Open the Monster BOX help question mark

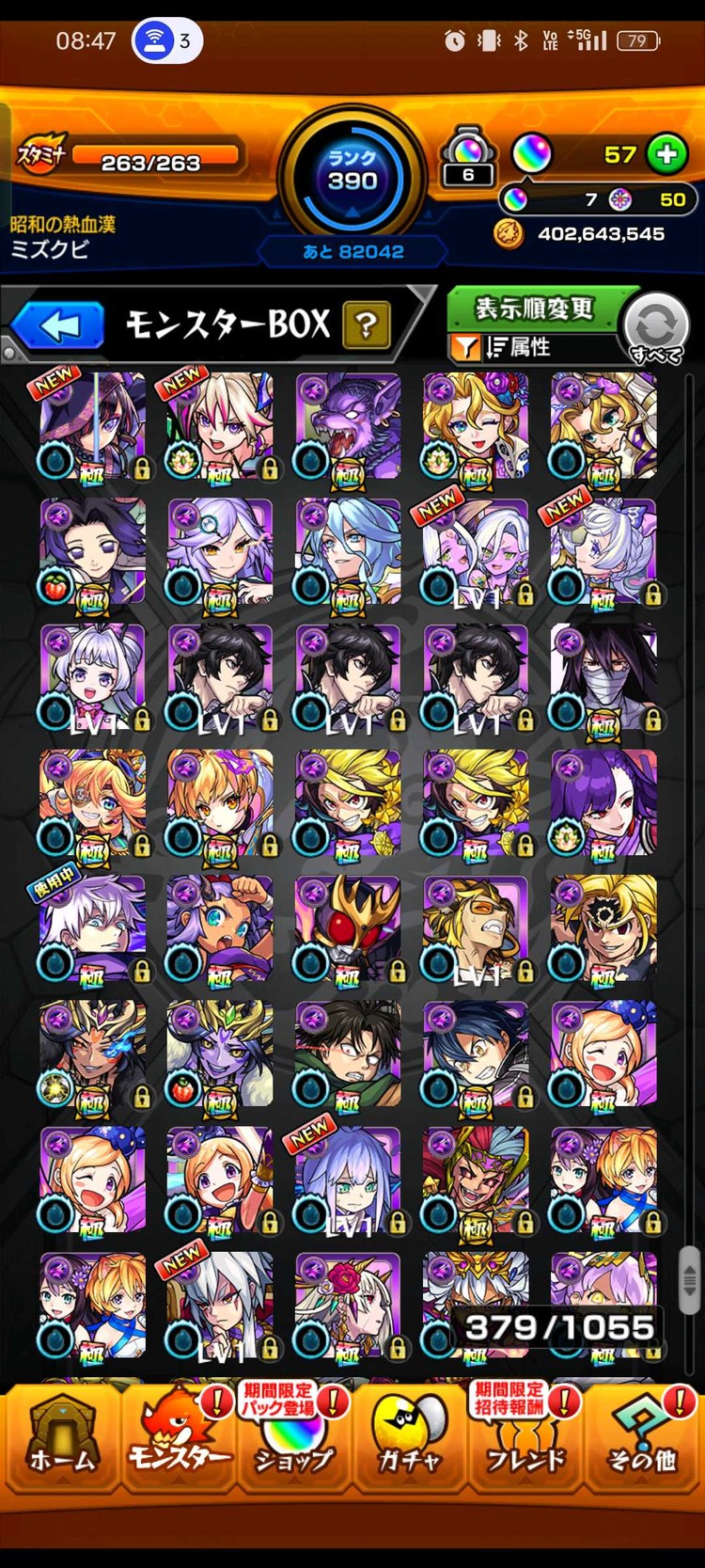coord(367,325)
